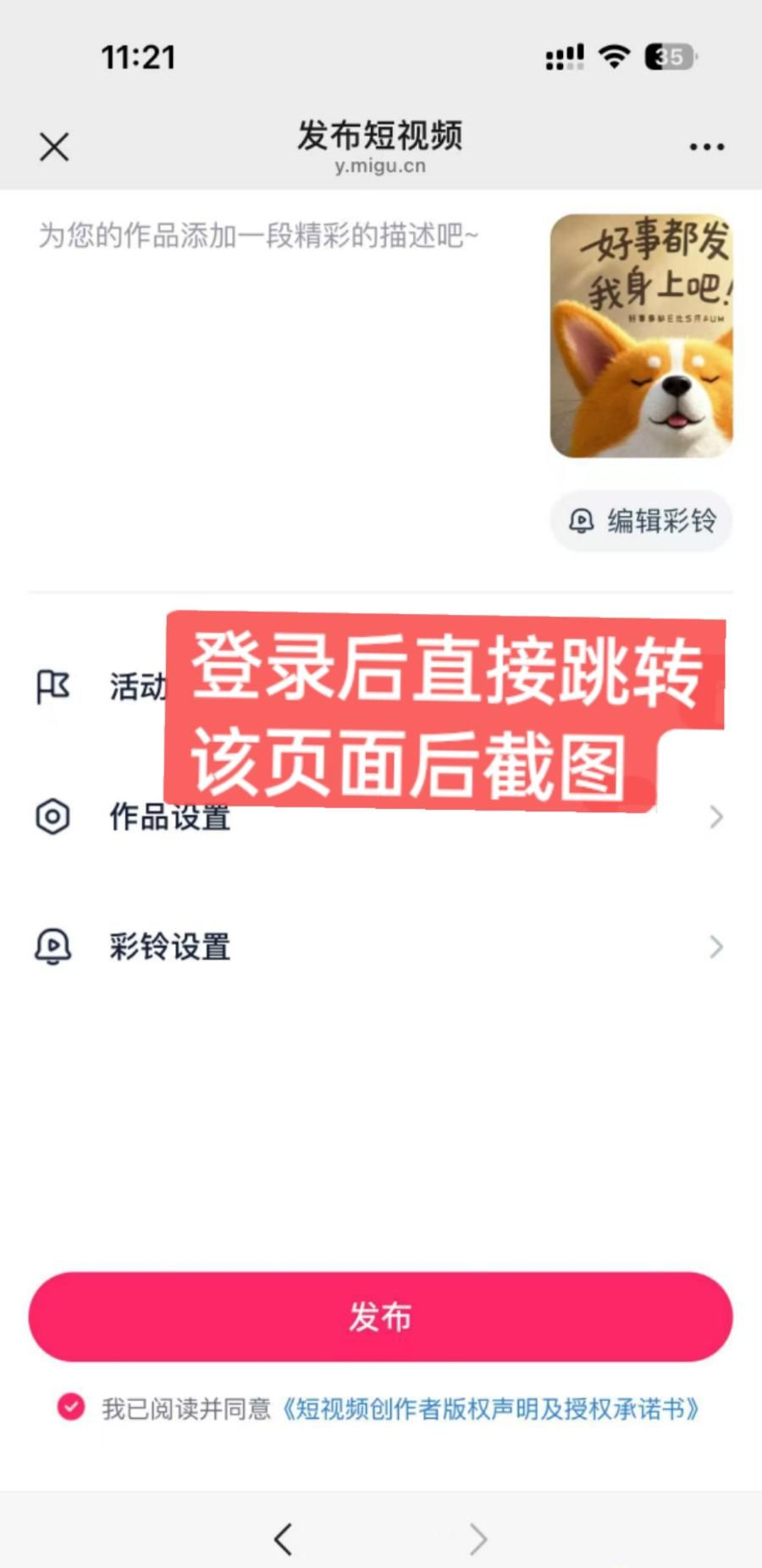The width and height of the screenshot is (762, 1568).
Task: Open 短视频创作者版权声明及授权承诺书 link
Action: pyautogui.click(x=489, y=1409)
